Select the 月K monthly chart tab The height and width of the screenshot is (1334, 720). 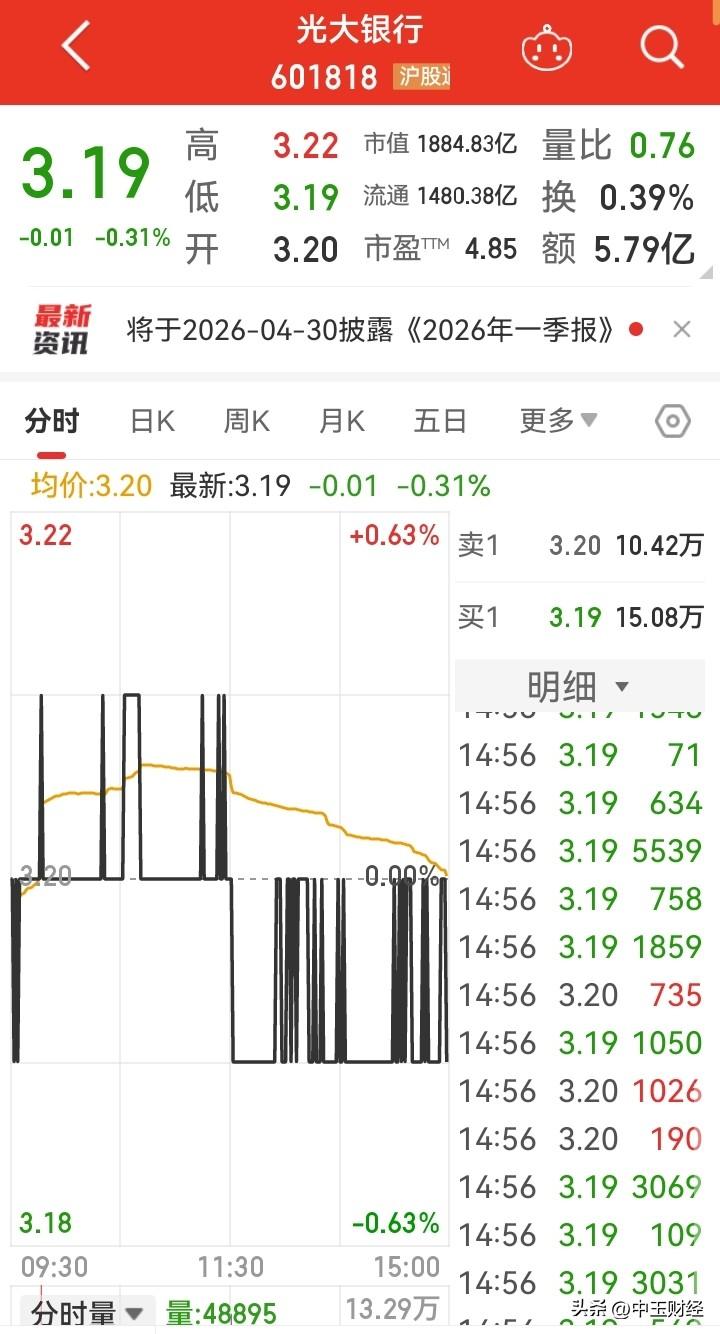point(341,421)
